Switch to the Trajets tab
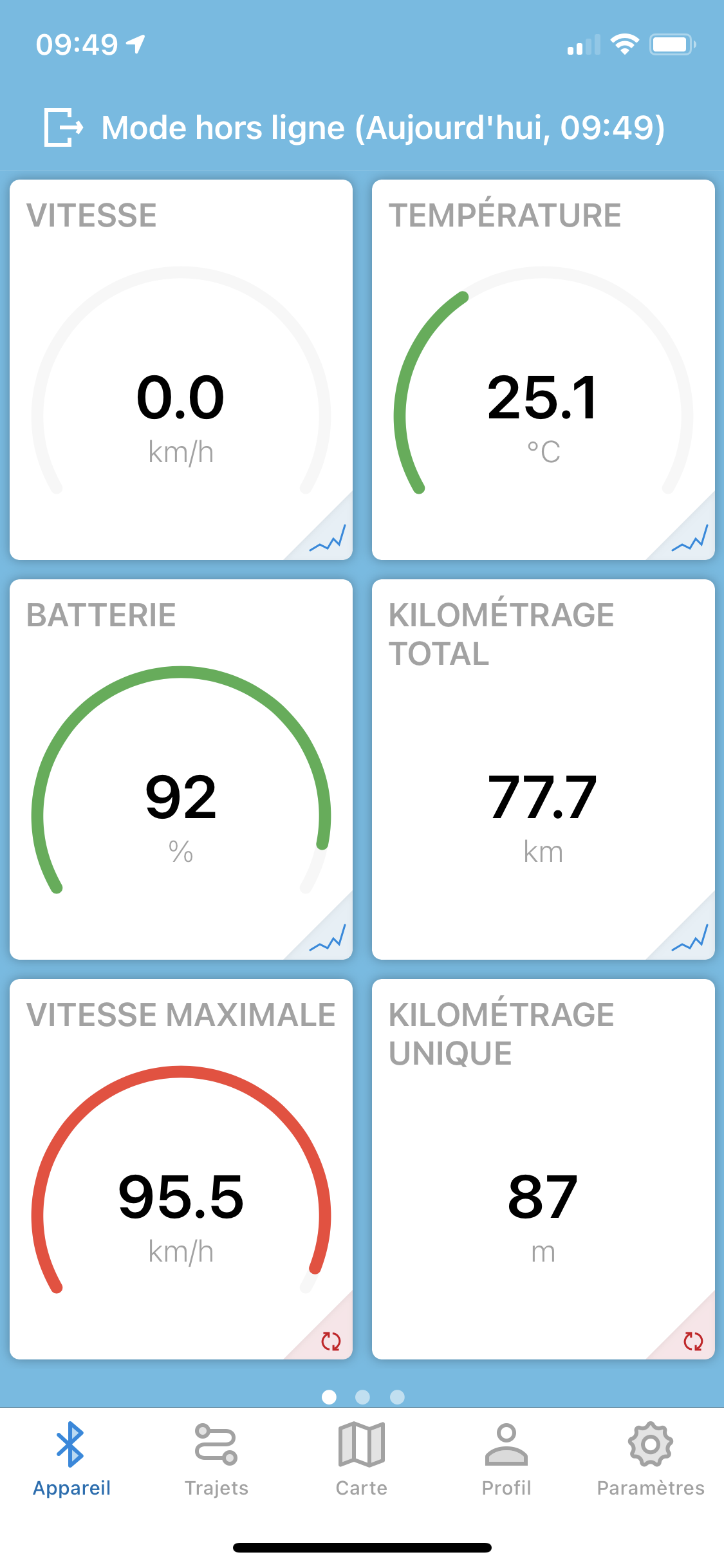Screen dimensions: 724x1568 coord(216,1459)
